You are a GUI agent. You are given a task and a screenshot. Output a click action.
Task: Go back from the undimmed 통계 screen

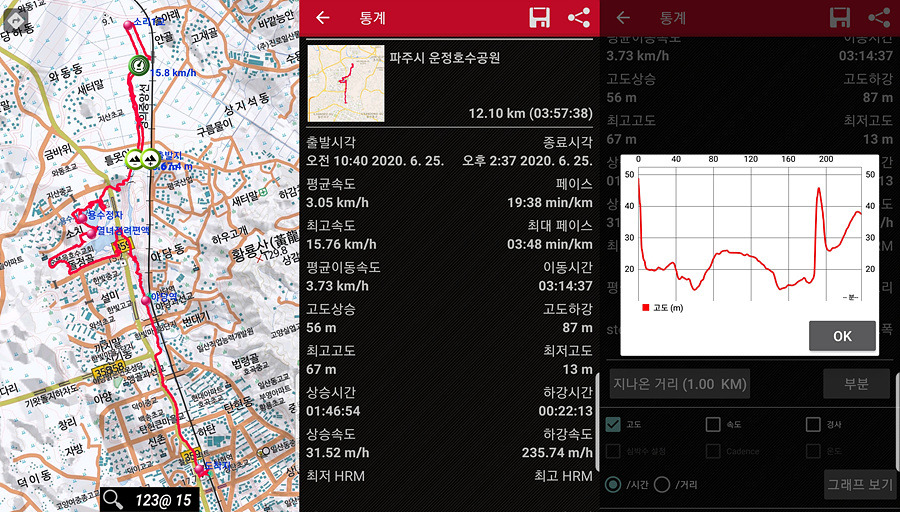pyautogui.click(x=322, y=17)
